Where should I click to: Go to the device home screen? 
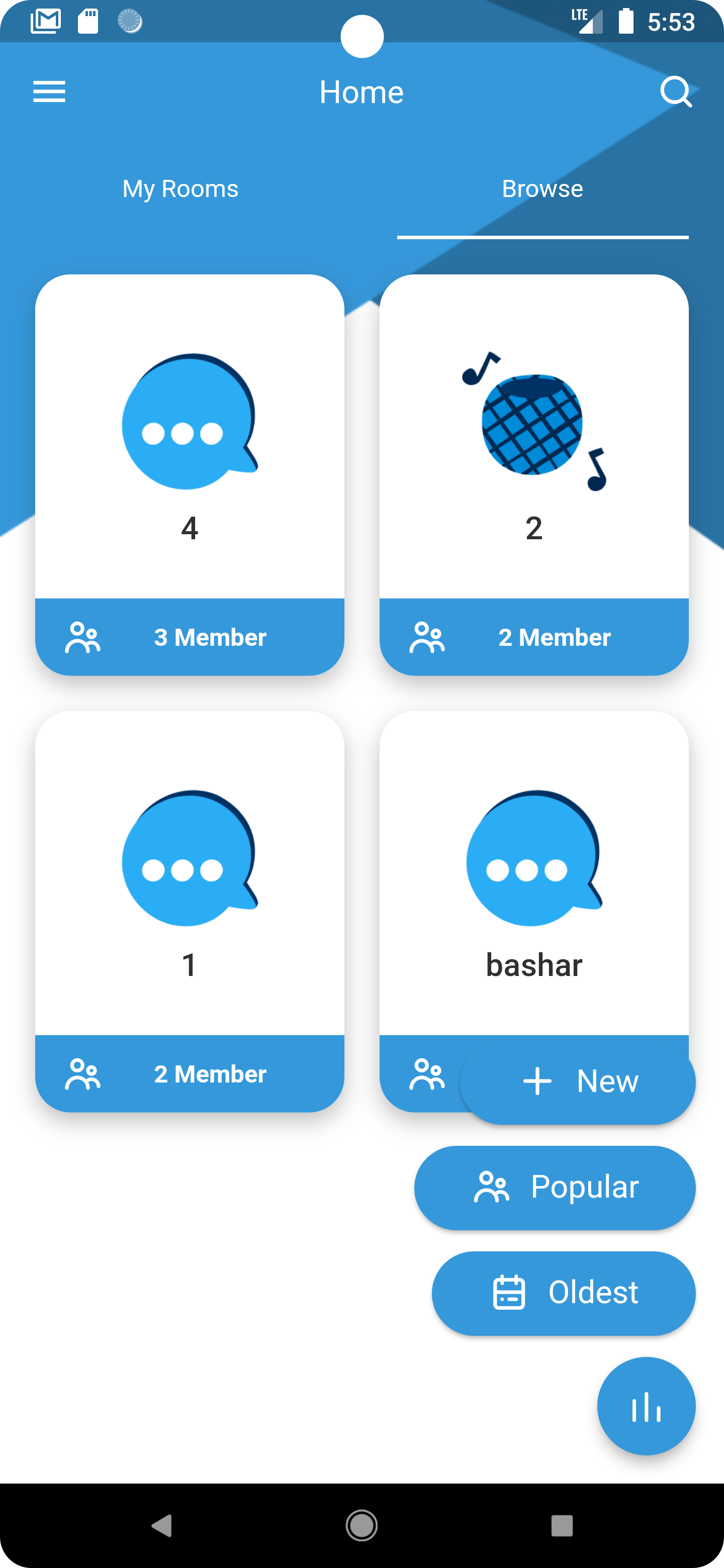(361, 1525)
